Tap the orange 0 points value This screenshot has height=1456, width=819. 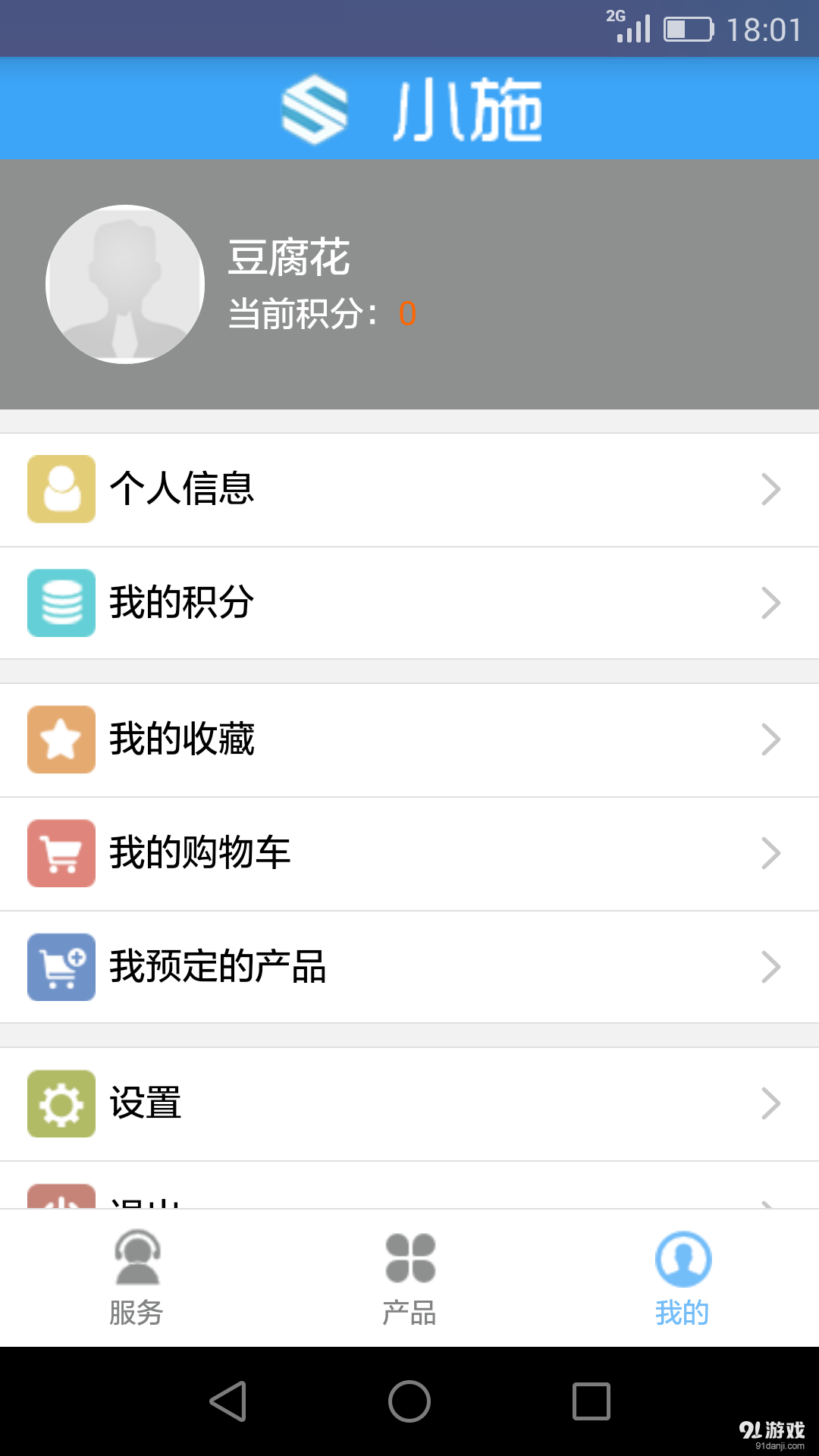click(x=406, y=315)
